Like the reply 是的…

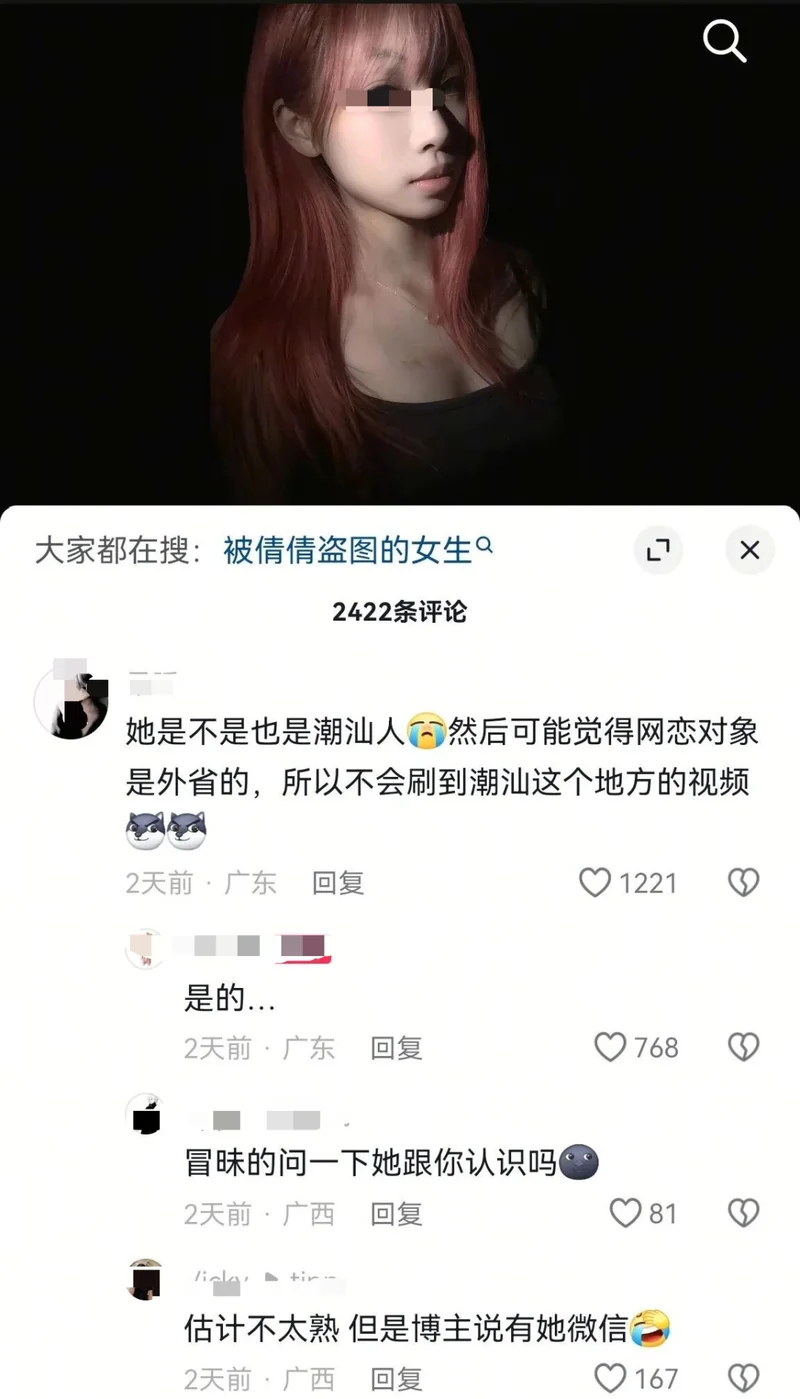(610, 1047)
